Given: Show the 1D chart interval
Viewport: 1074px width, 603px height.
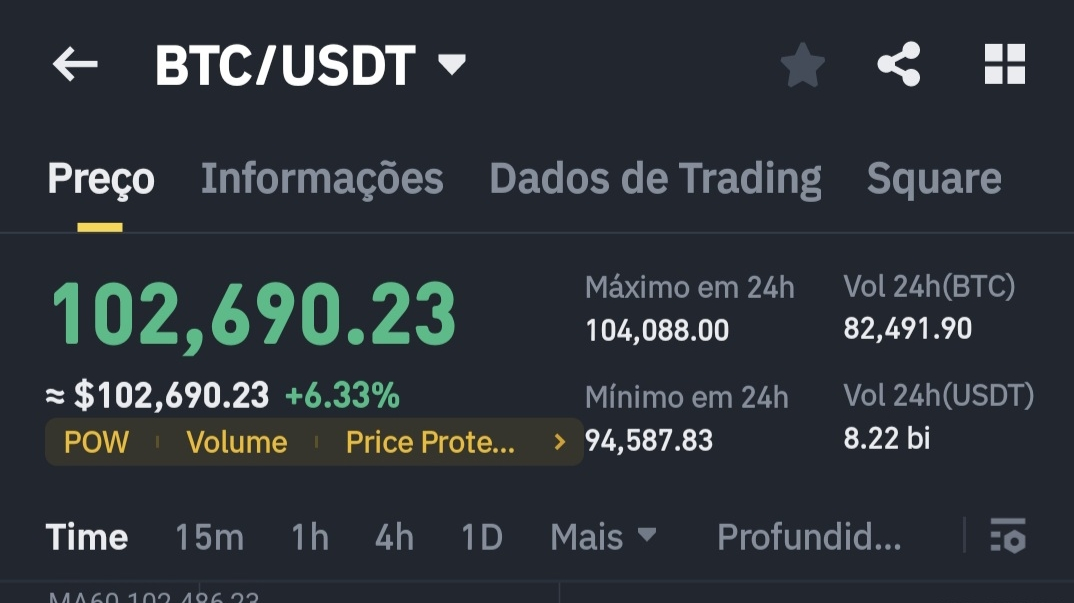Looking at the screenshot, I should pyautogui.click(x=481, y=538).
